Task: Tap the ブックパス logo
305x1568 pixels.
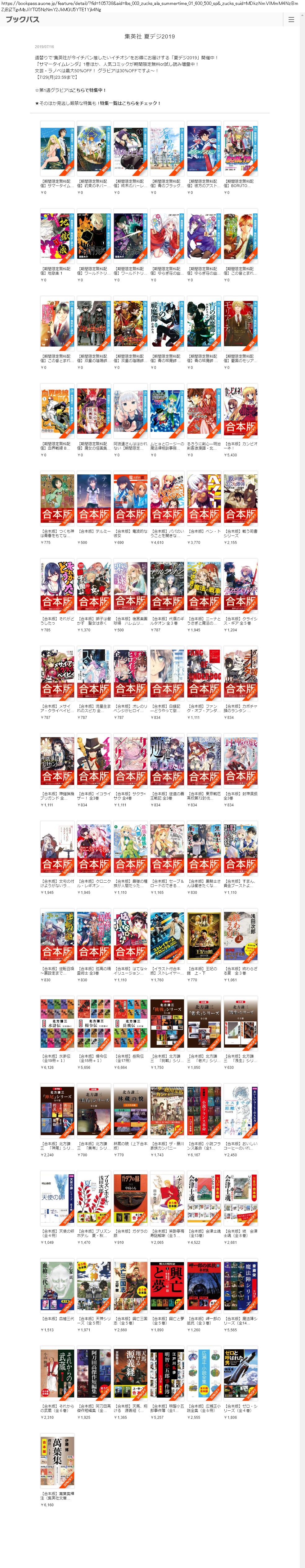Action: (23, 20)
